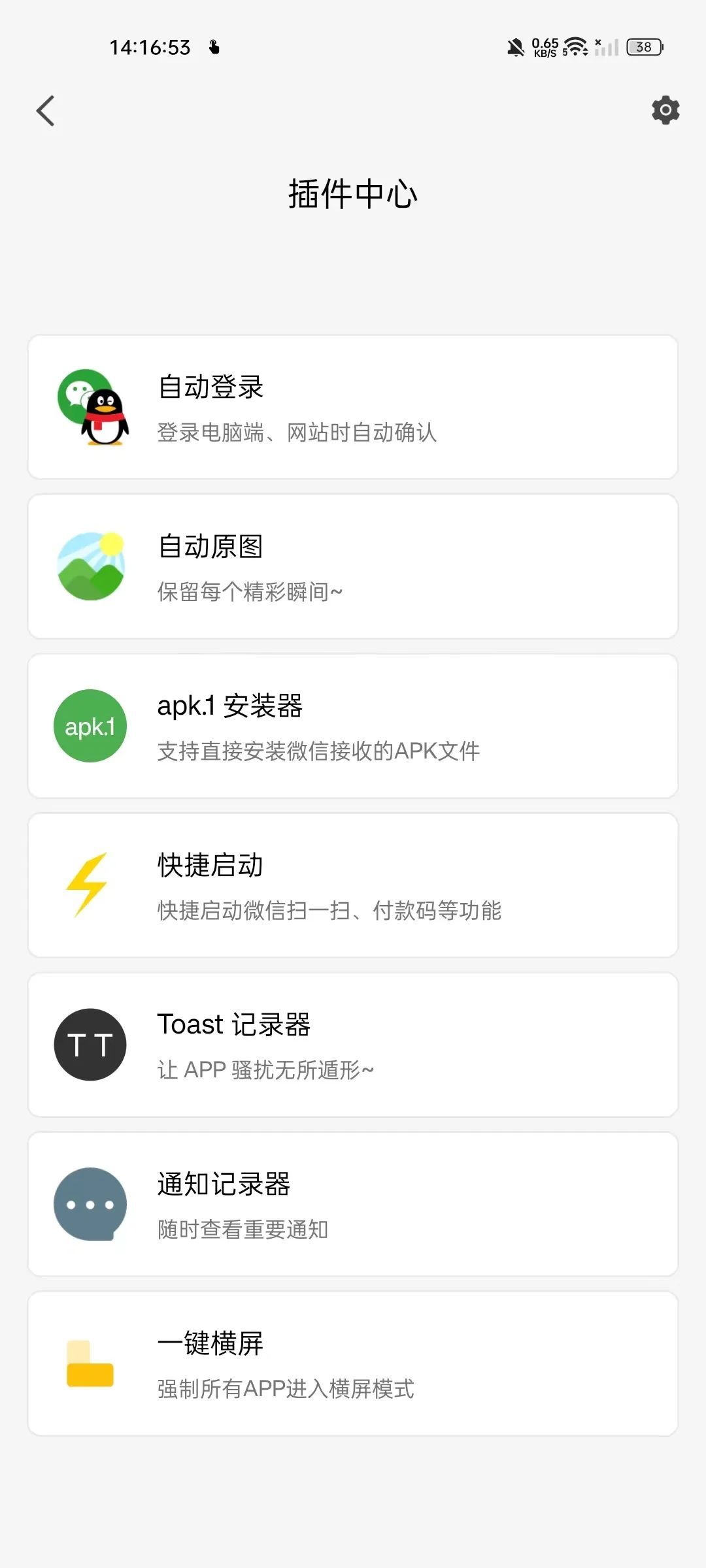This screenshot has width=706, height=1568.
Task: Select the 自动原图 plugin card
Action: tap(353, 566)
